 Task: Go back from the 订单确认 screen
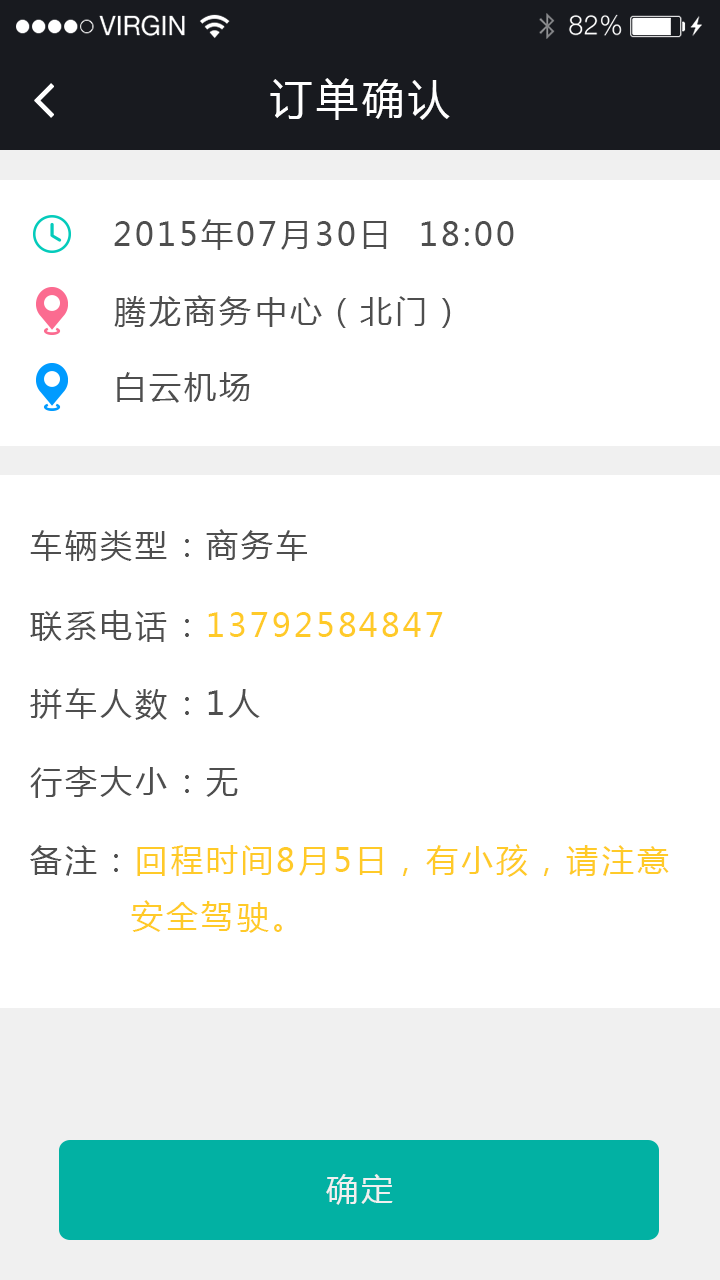(x=44, y=100)
